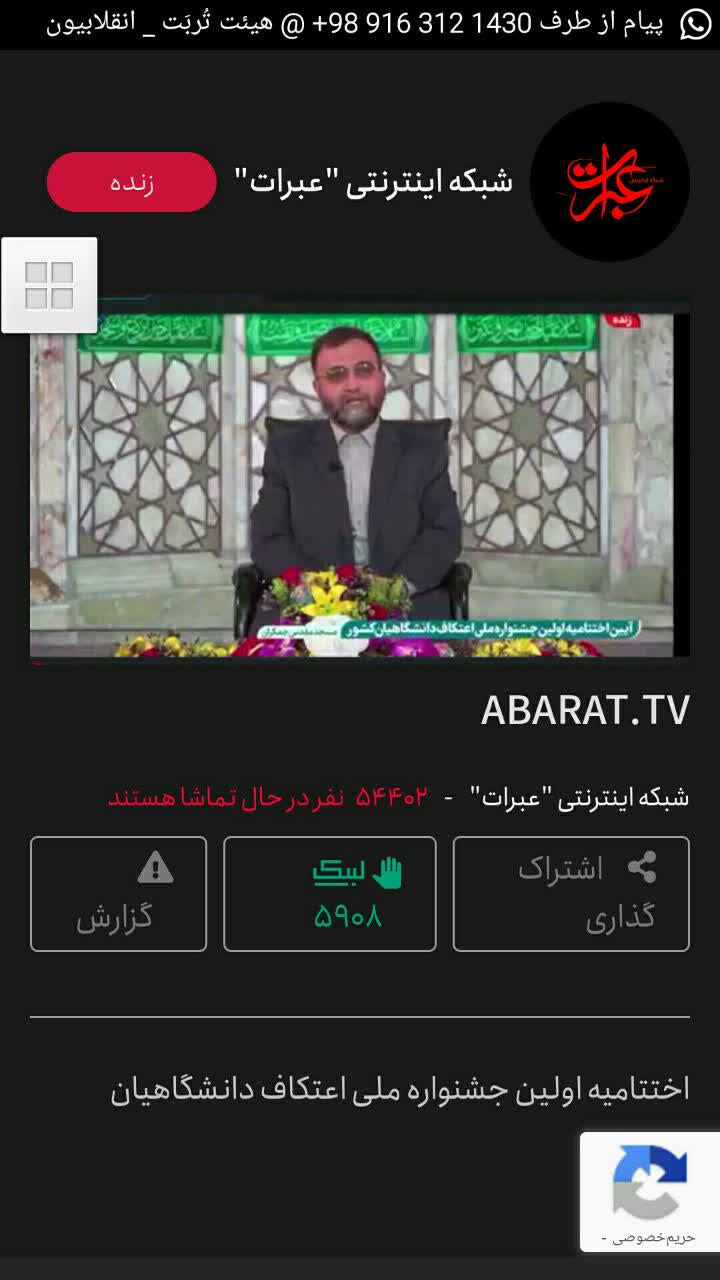The height and width of the screenshot is (1280, 720).
Task: Open the floating grid menu button
Action: click(49, 285)
